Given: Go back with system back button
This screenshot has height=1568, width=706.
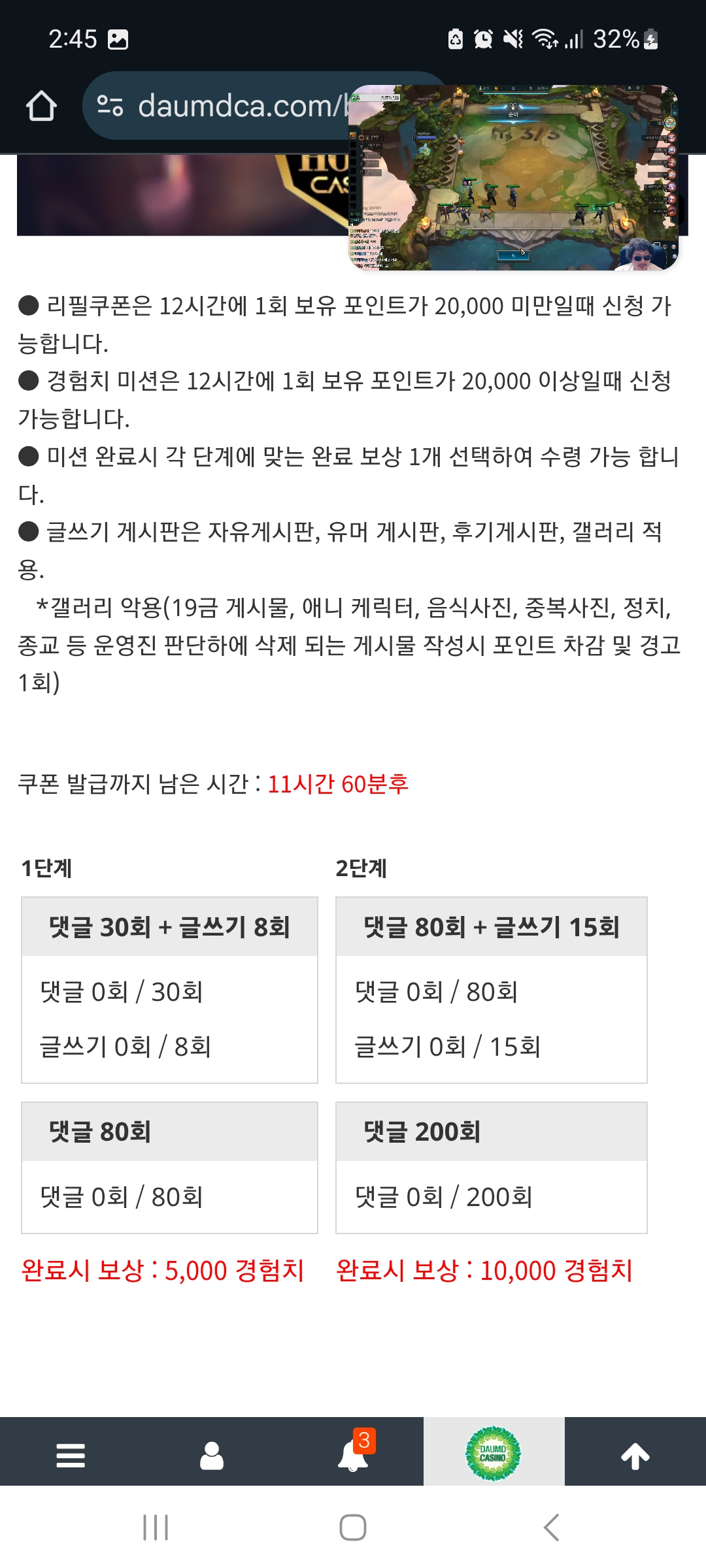Looking at the screenshot, I should (x=551, y=1527).
